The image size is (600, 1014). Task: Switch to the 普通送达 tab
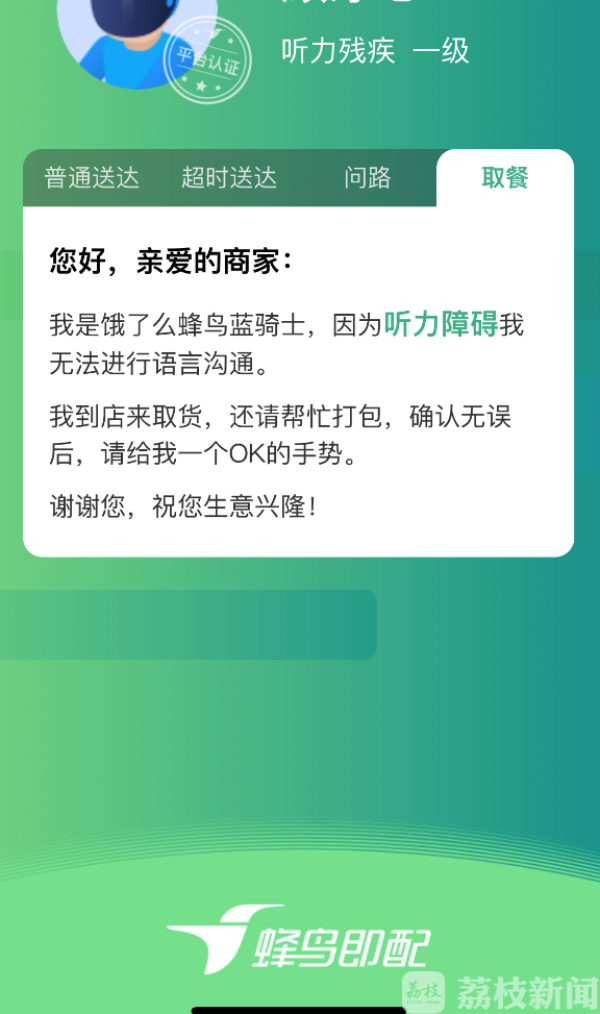tap(92, 178)
